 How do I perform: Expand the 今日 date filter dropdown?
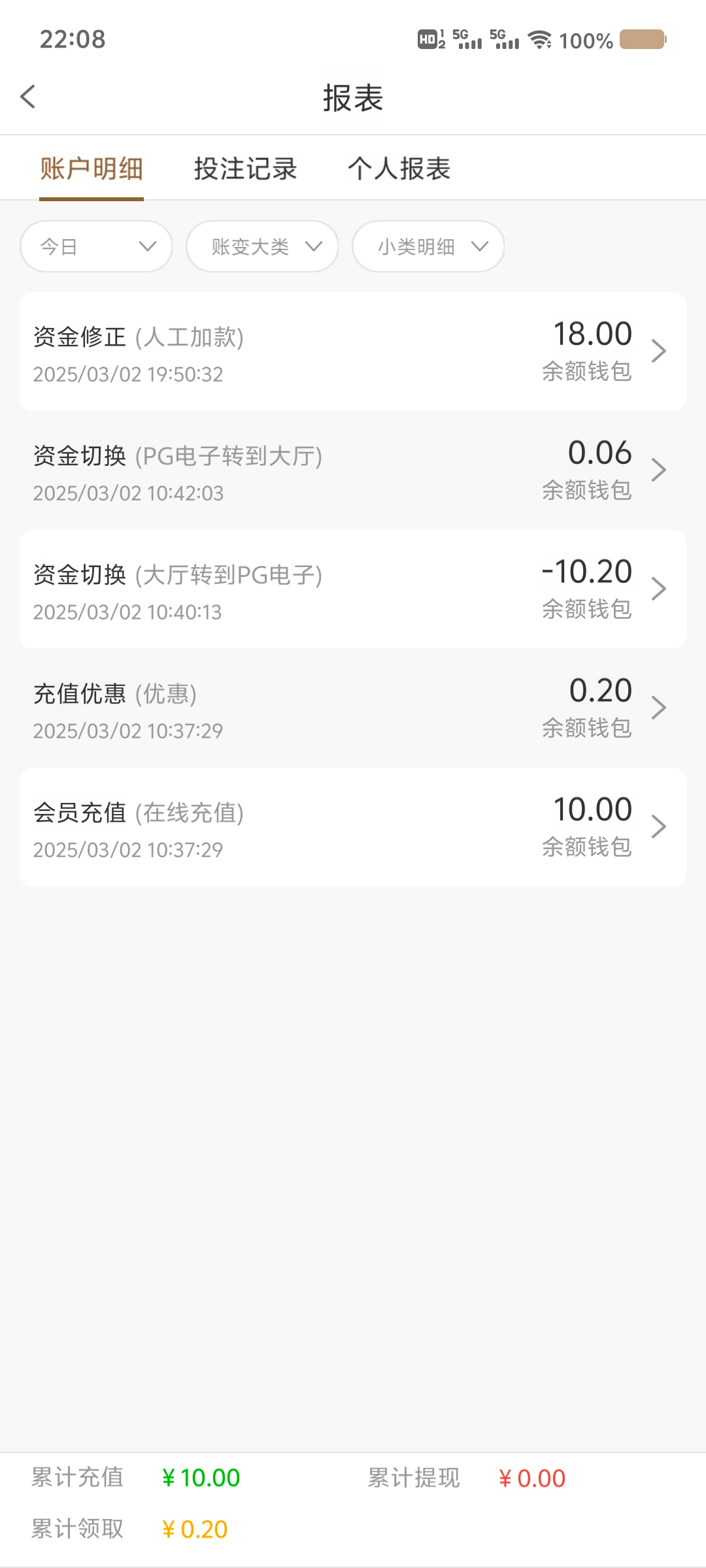point(96,247)
